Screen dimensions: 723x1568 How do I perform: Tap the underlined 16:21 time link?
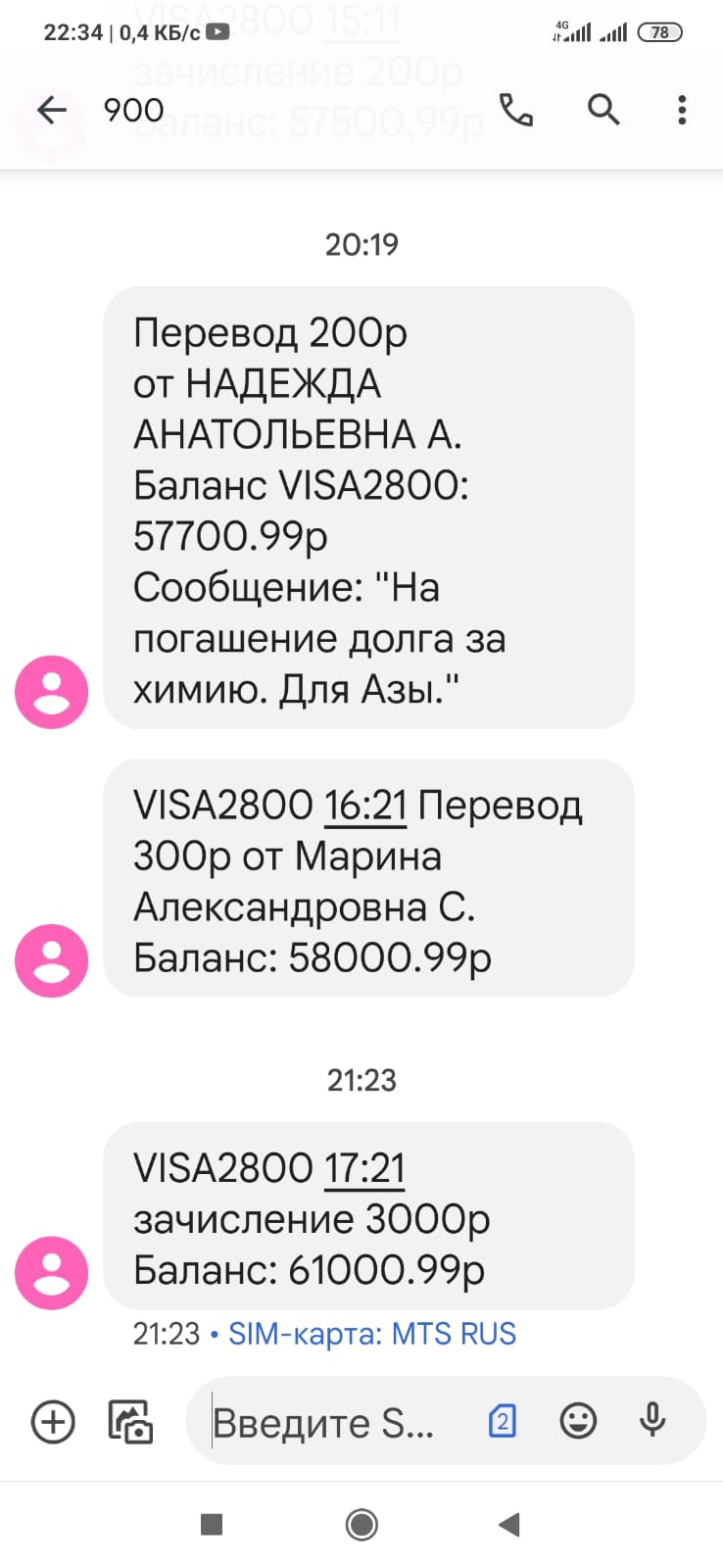click(x=365, y=806)
